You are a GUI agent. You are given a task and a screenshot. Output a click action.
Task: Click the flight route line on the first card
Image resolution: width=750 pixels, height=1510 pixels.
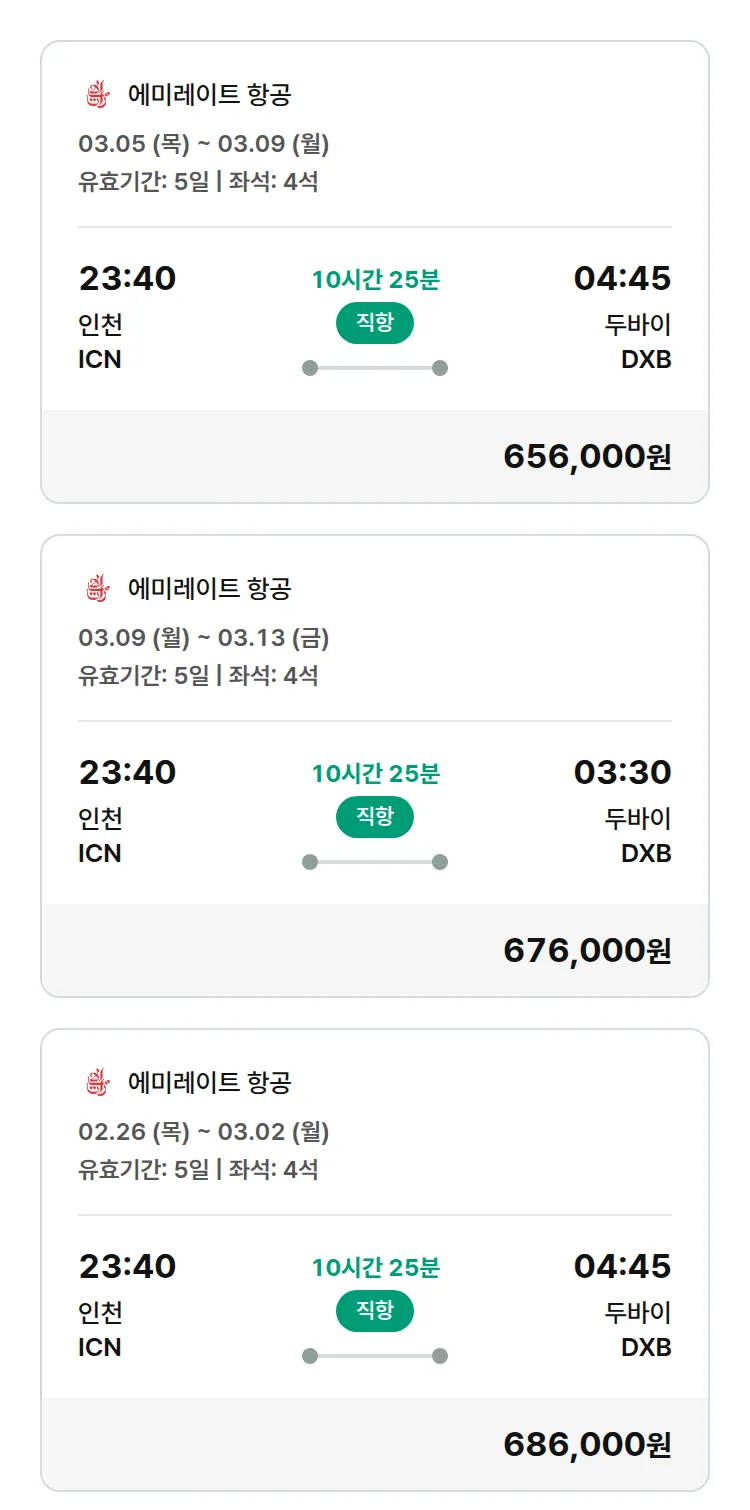[374, 368]
